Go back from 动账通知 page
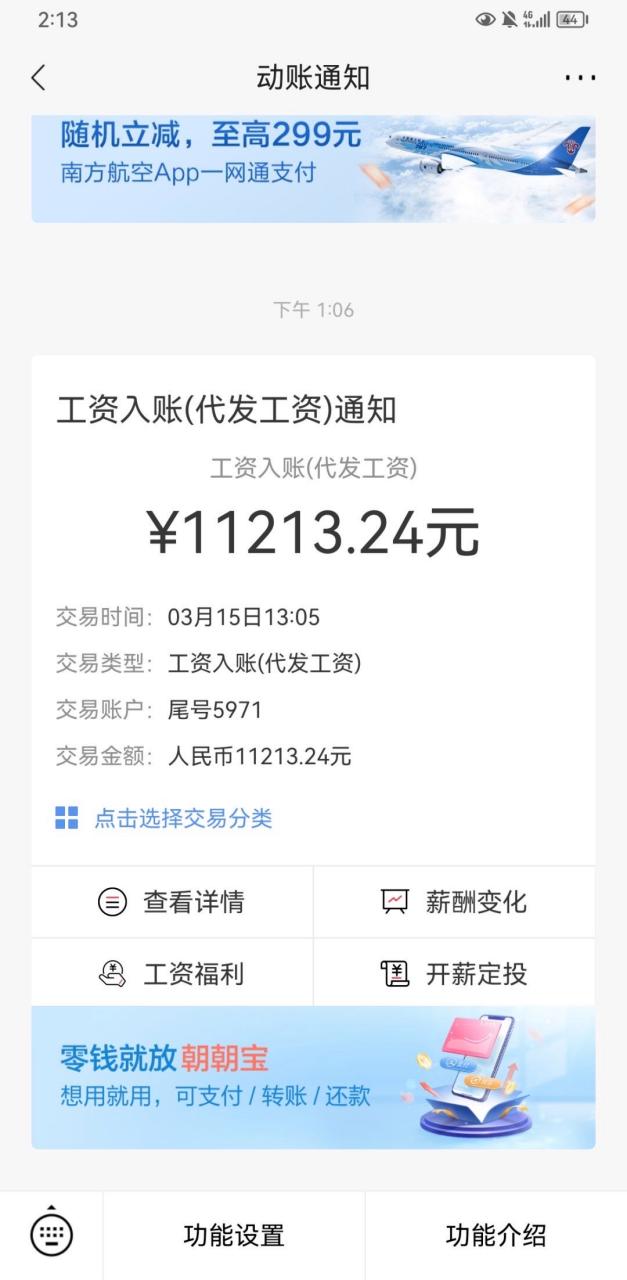 [x=38, y=78]
